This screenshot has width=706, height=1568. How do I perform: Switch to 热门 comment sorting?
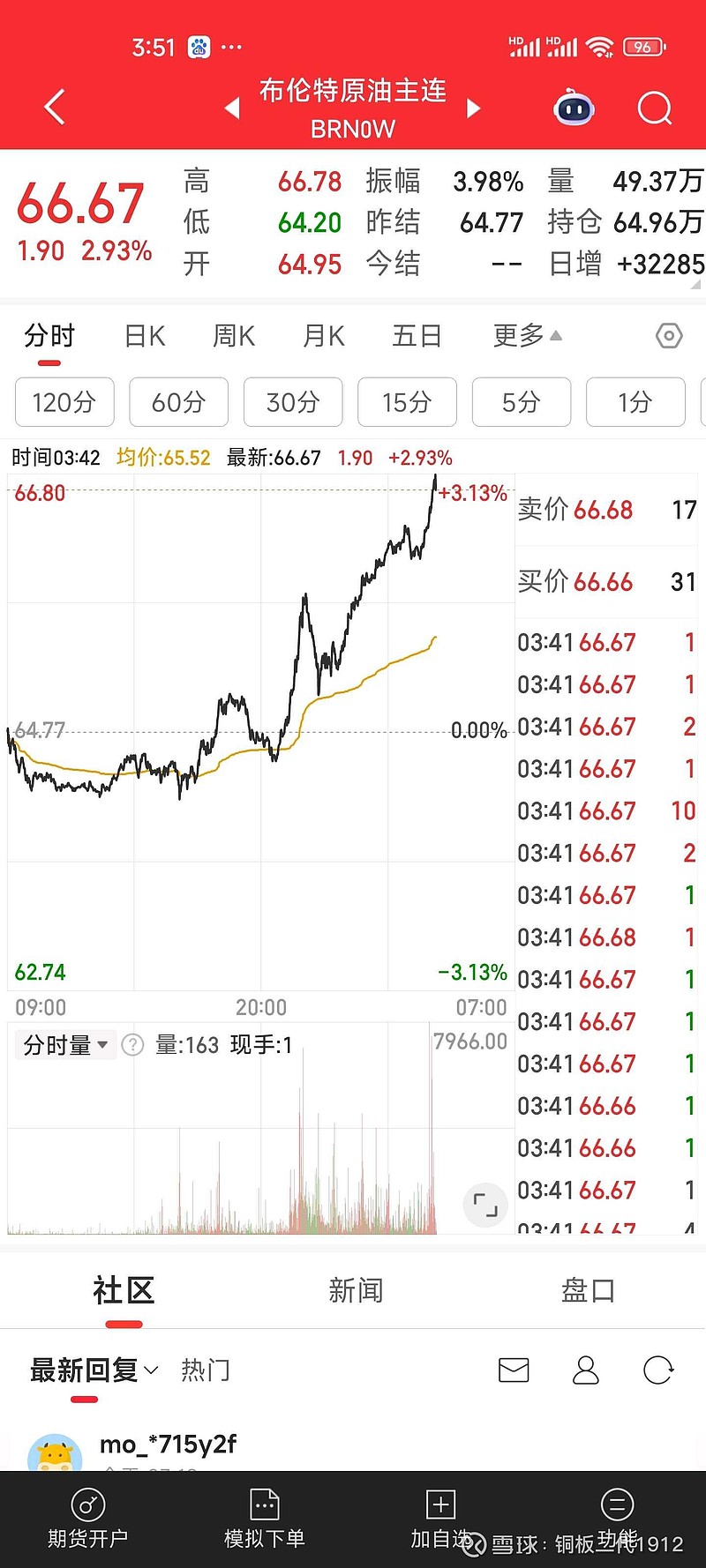(204, 1370)
